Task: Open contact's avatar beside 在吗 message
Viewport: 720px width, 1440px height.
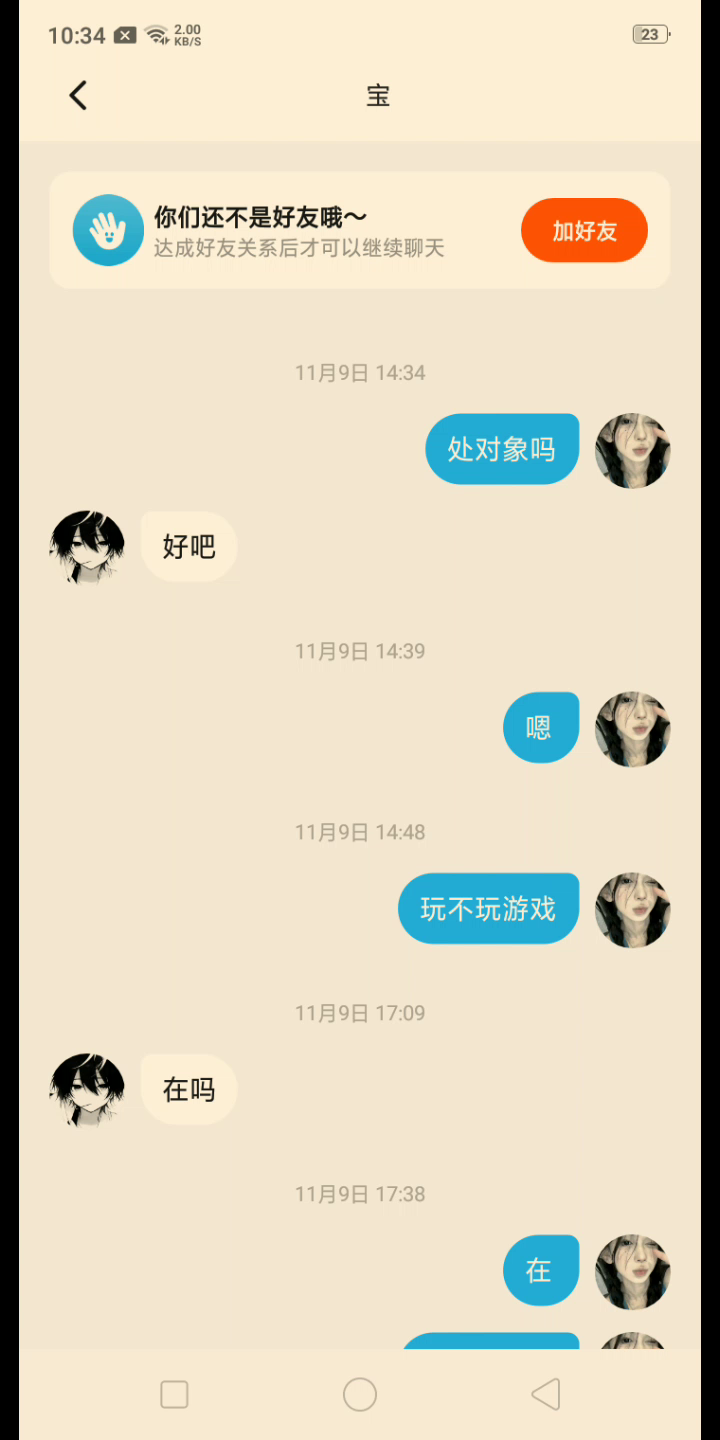Action: click(x=87, y=1089)
